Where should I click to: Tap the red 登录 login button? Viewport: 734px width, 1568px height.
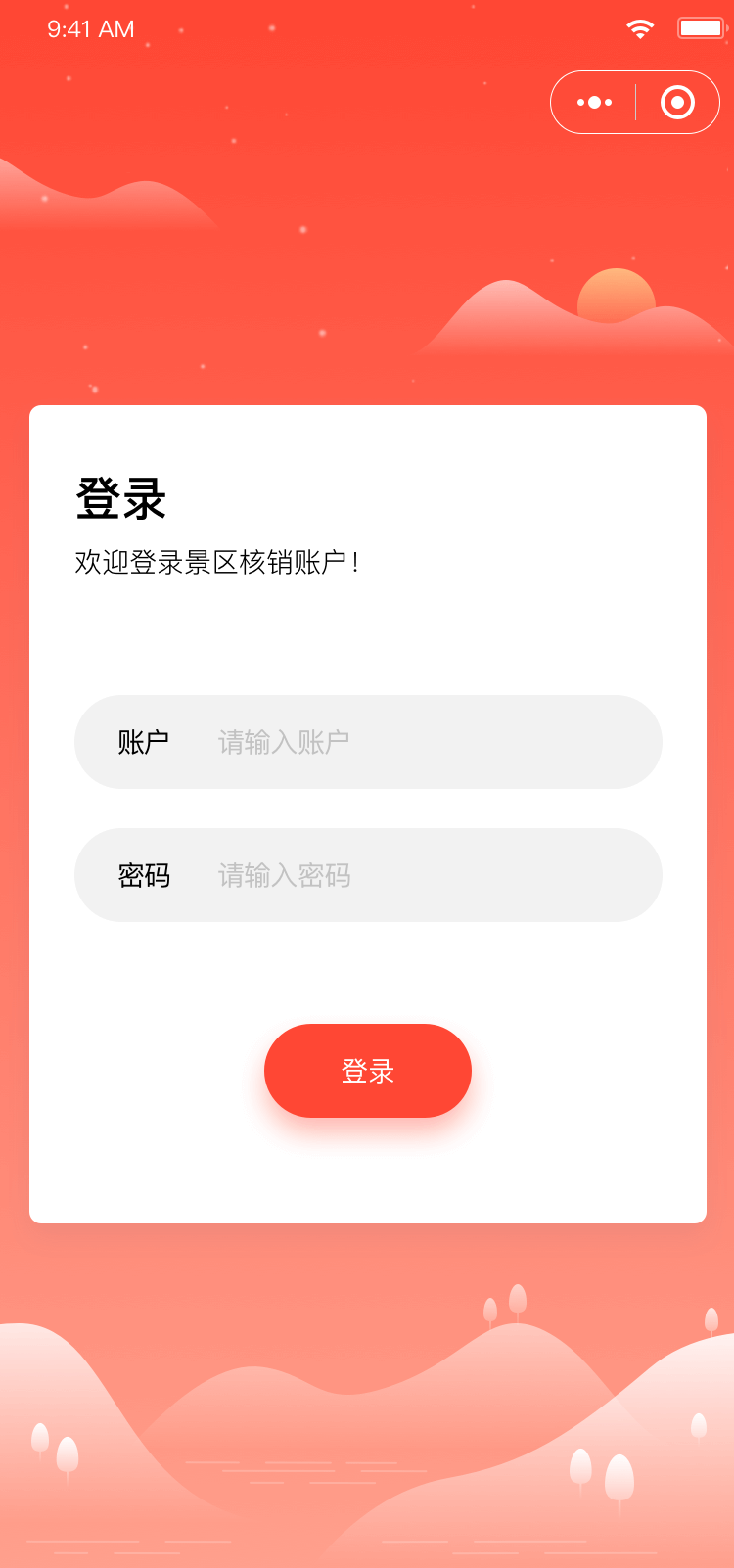click(x=368, y=1071)
